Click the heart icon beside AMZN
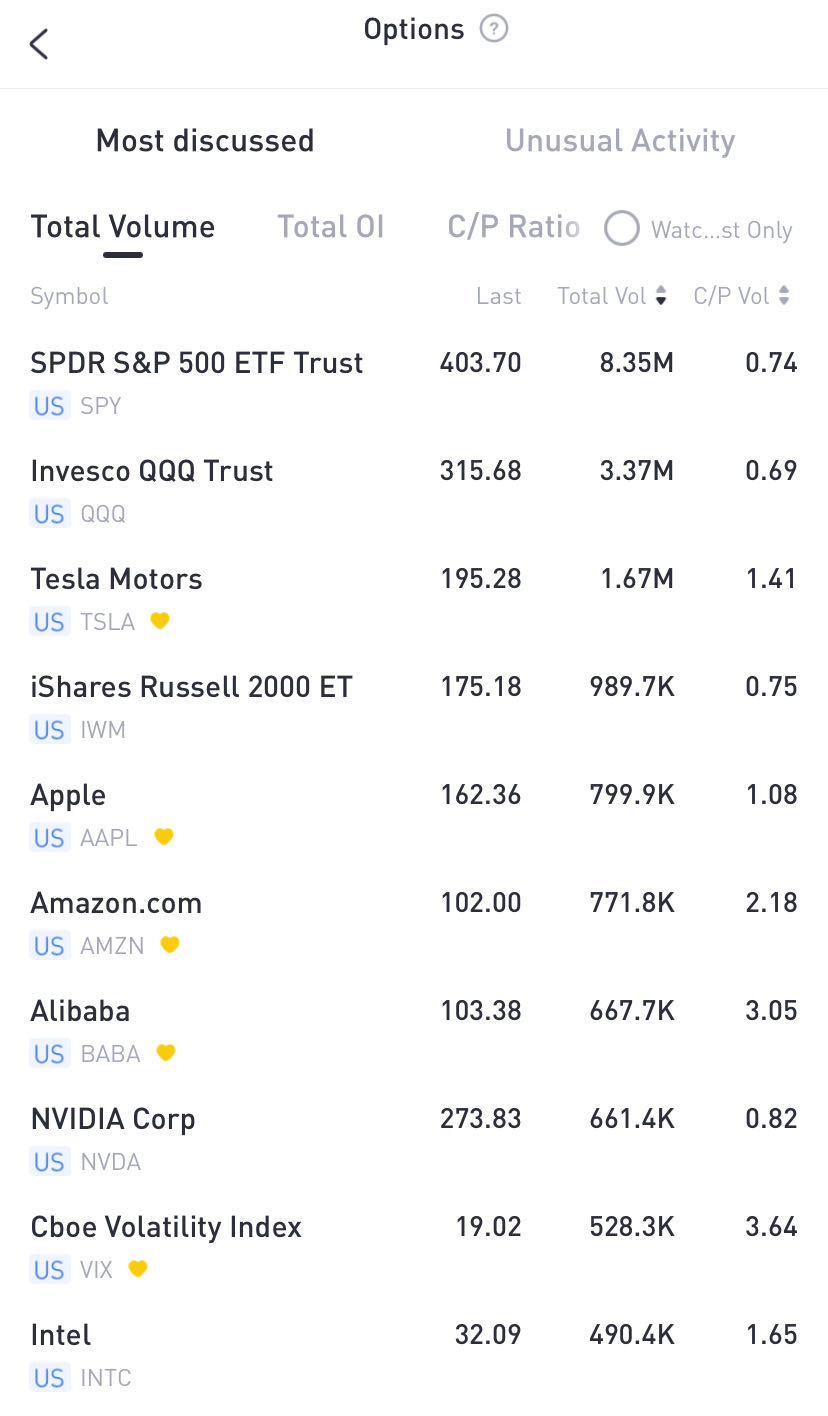The image size is (828, 1416). tap(169, 945)
